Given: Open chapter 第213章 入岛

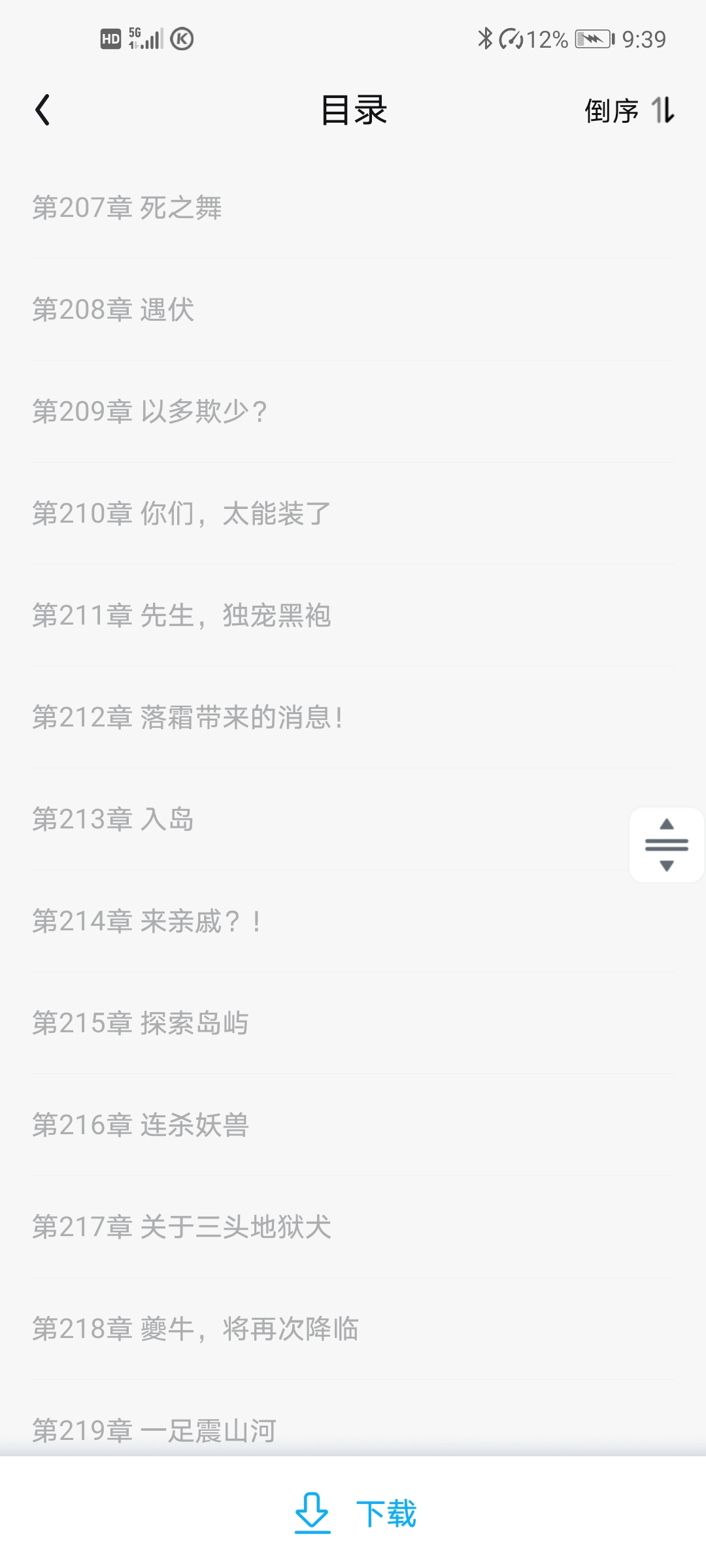Looking at the screenshot, I should [114, 819].
